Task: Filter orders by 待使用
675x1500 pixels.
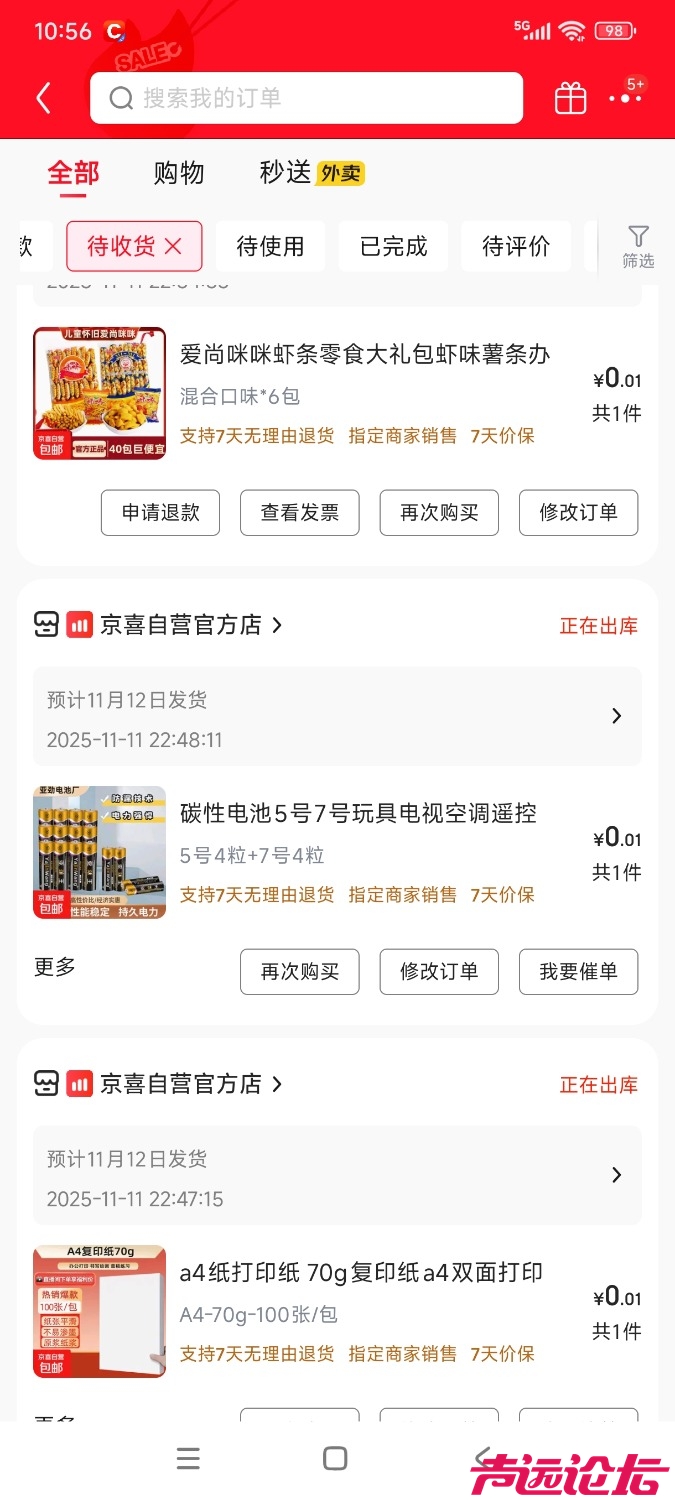Action: 270,246
